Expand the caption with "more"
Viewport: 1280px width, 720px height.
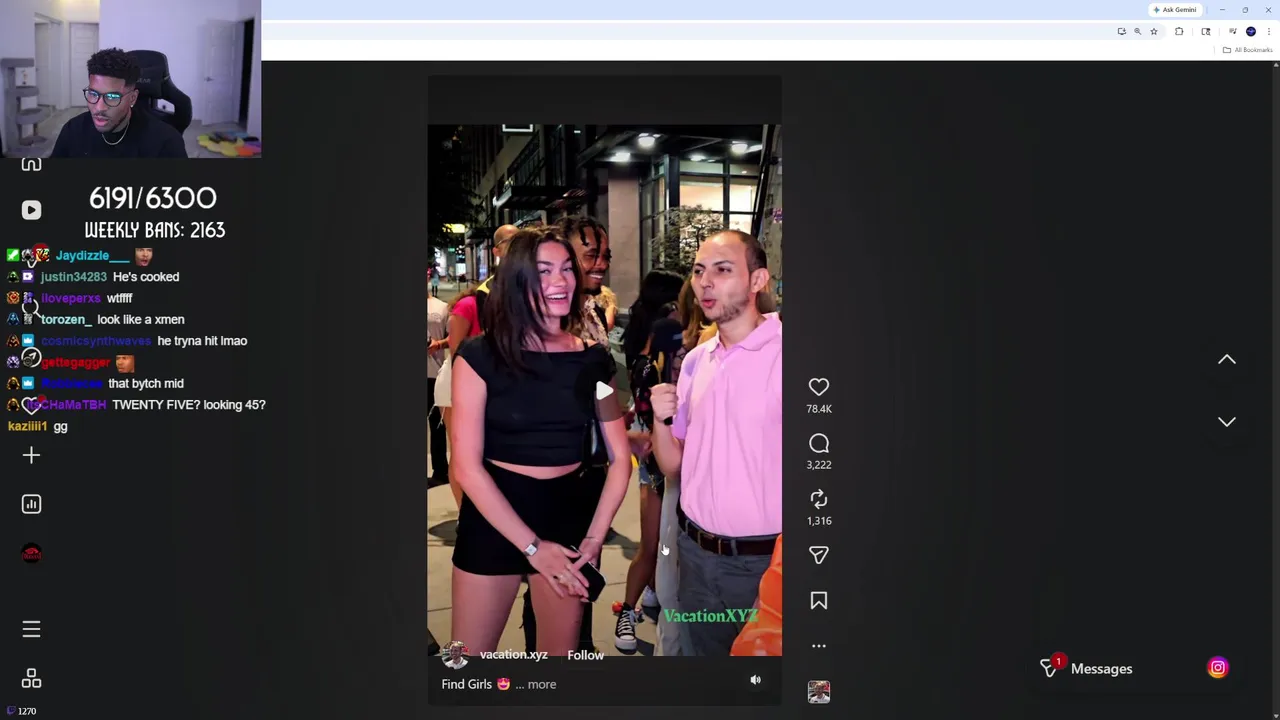click(x=541, y=684)
